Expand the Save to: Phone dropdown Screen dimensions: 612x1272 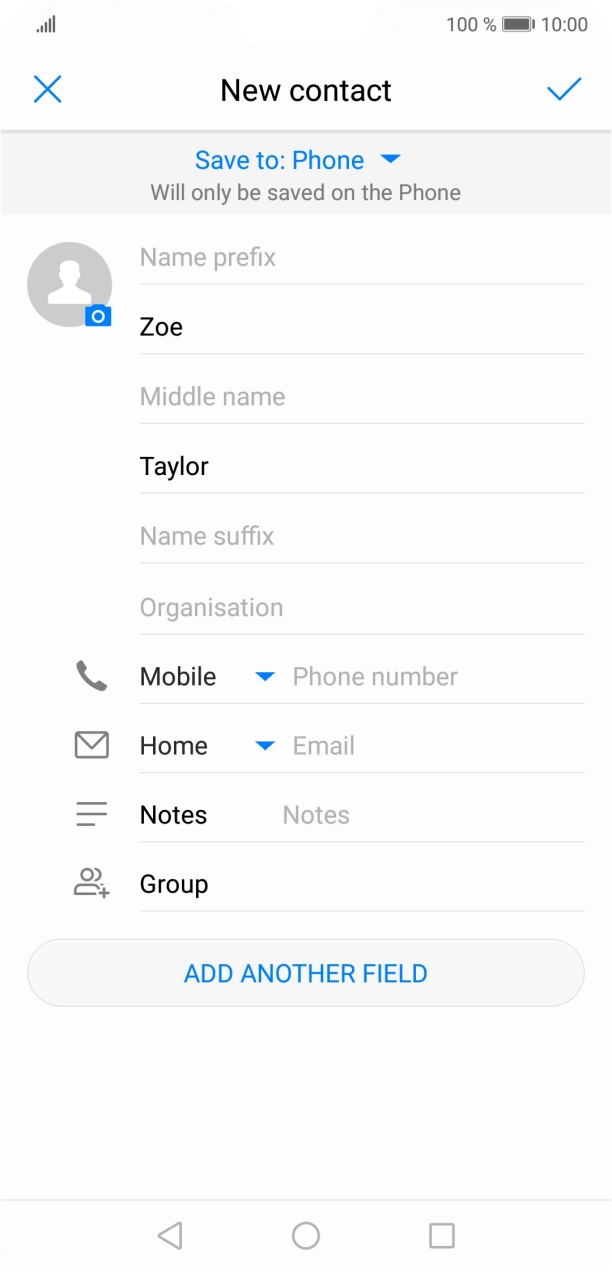(297, 160)
